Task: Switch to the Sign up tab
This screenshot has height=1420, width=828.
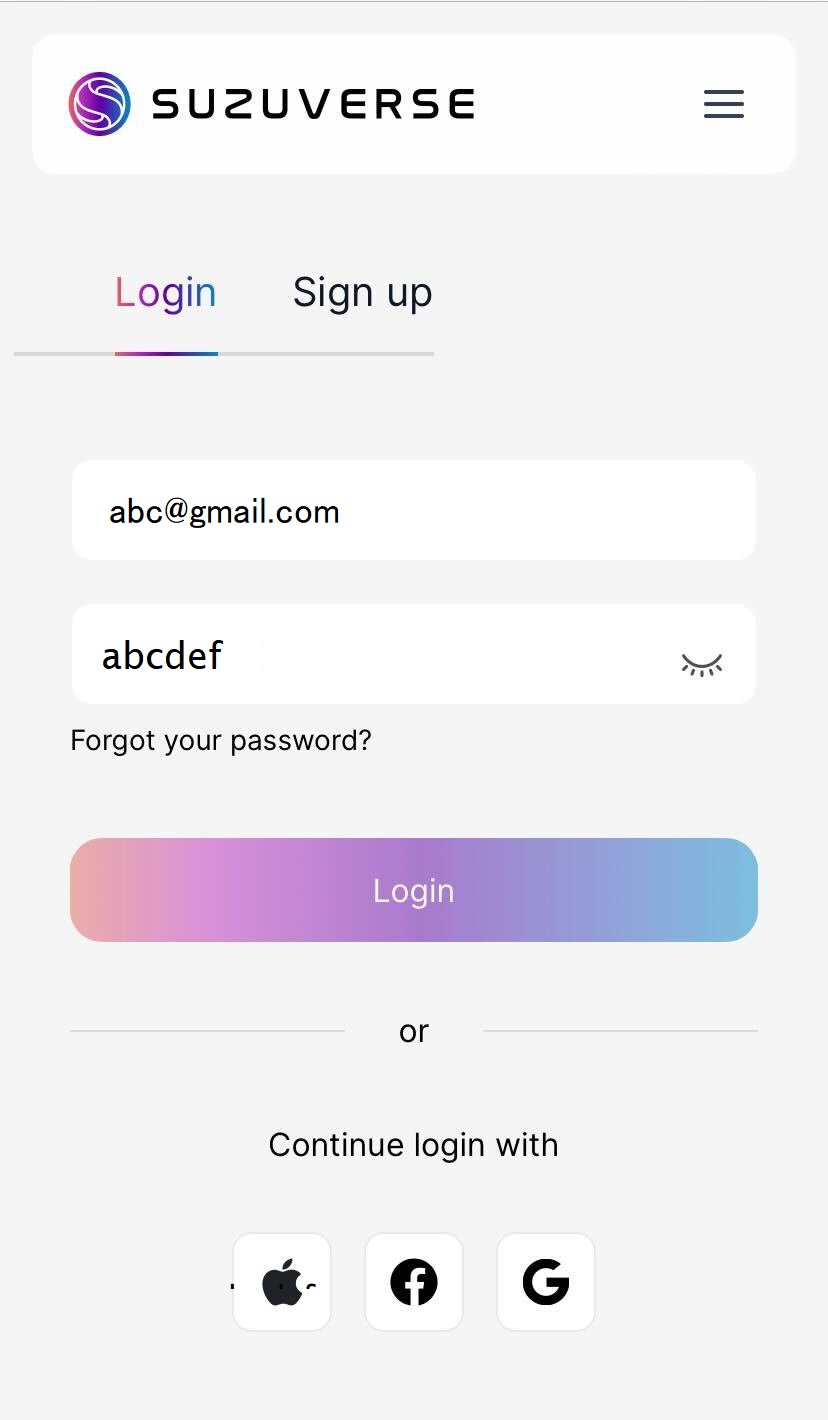Action: pyautogui.click(x=362, y=293)
